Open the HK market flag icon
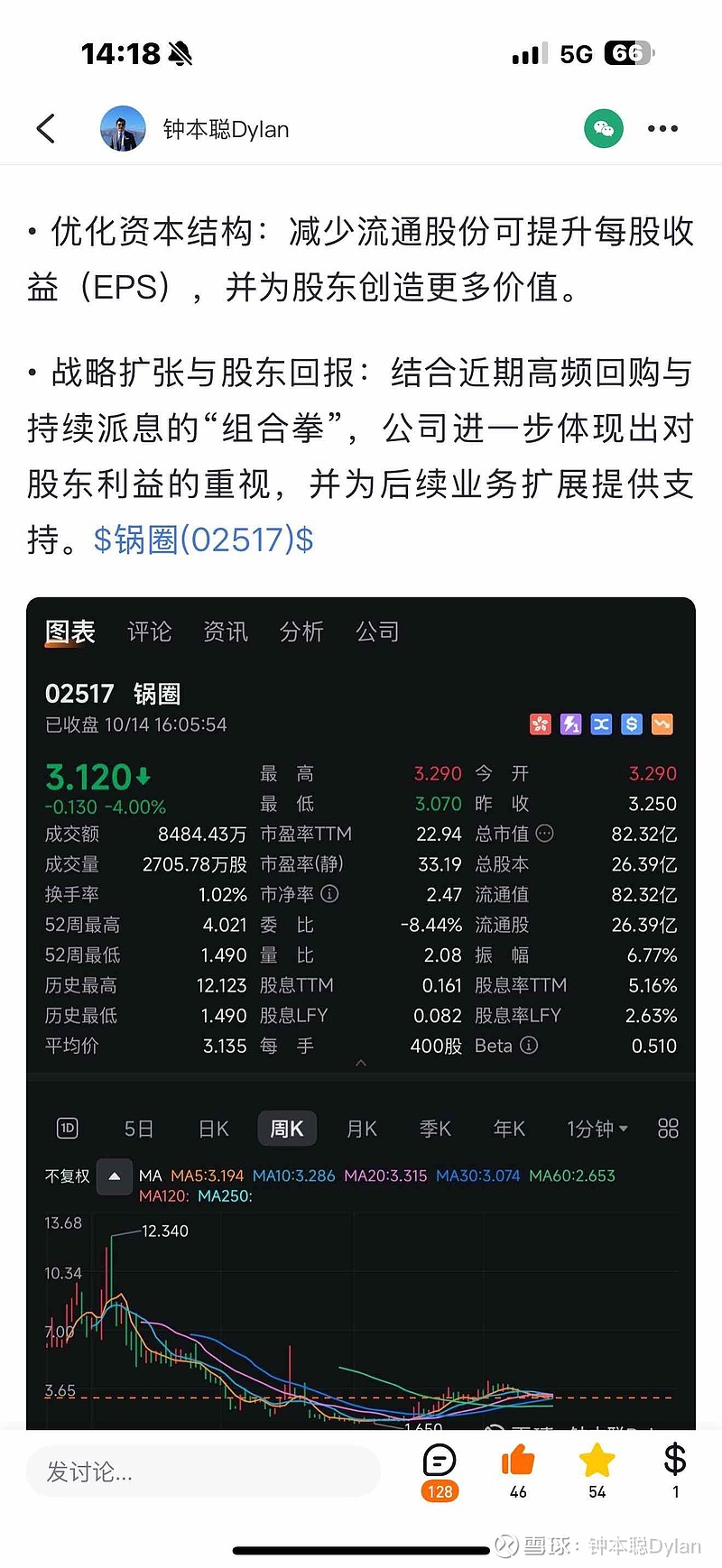The height and width of the screenshot is (1568, 722). 540,724
